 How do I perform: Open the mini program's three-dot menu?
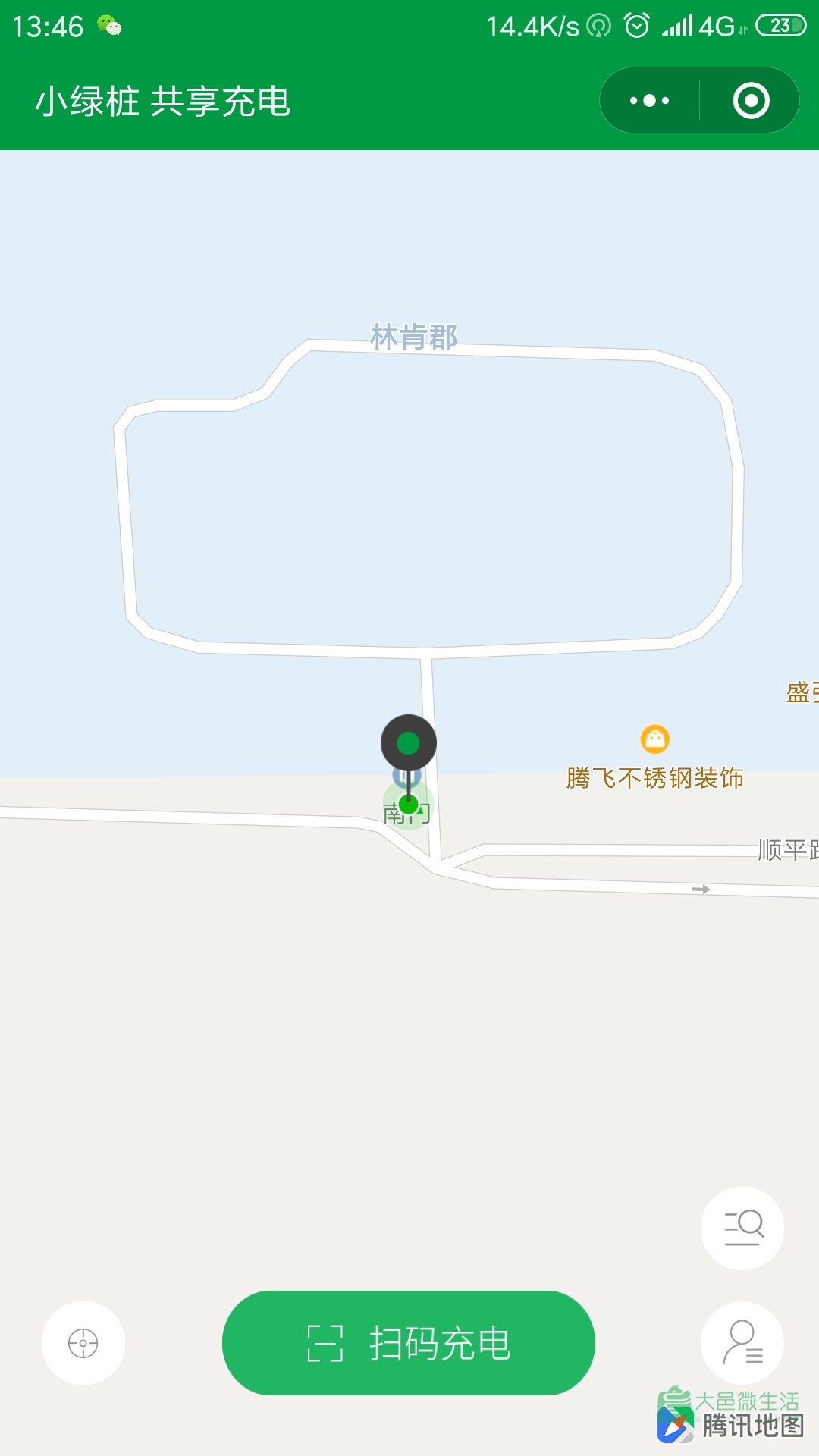point(650,101)
